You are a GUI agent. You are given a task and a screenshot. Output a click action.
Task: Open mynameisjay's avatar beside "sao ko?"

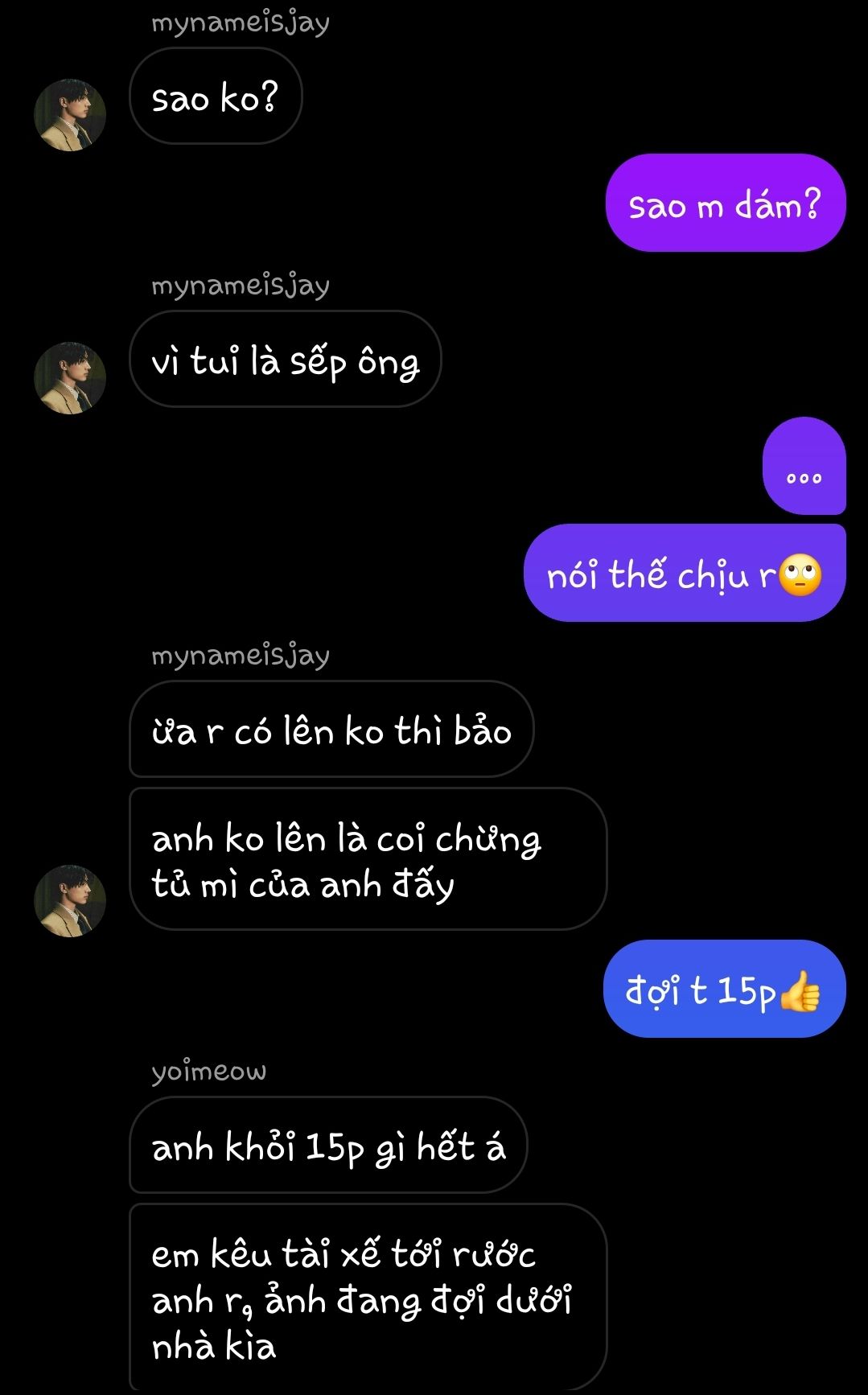pos(70,115)
